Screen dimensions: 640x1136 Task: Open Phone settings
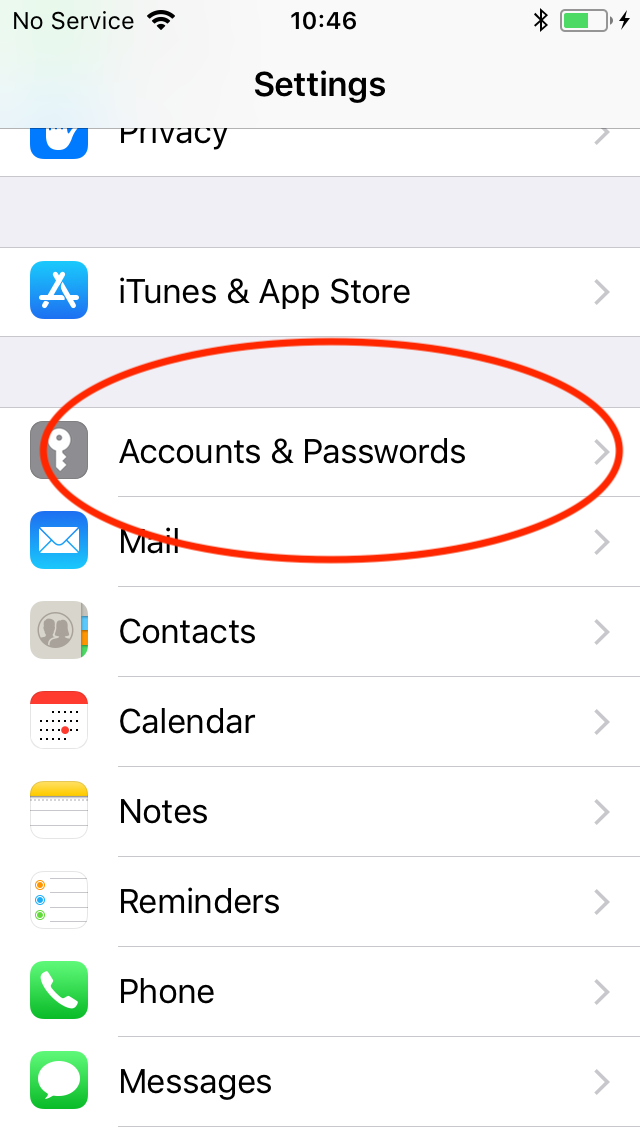[x=320, y=991]
